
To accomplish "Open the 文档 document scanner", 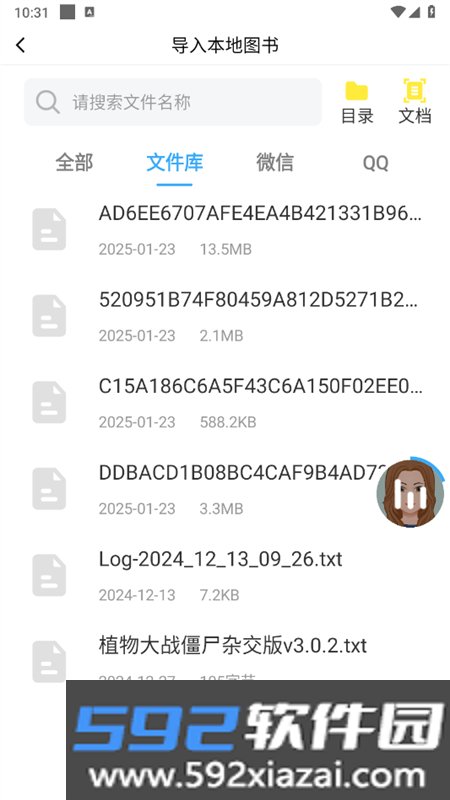I will 415,103.
